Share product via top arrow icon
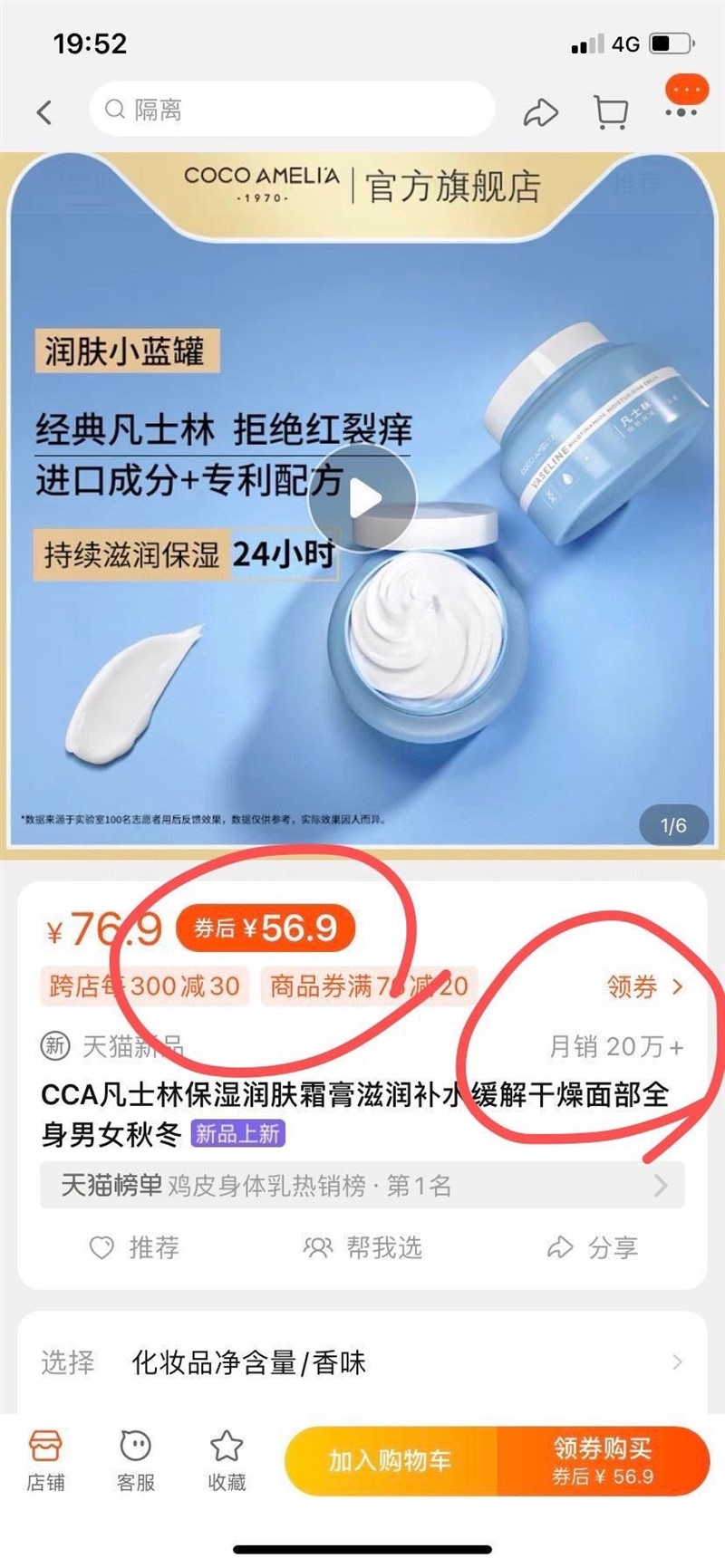 point(540,112)
